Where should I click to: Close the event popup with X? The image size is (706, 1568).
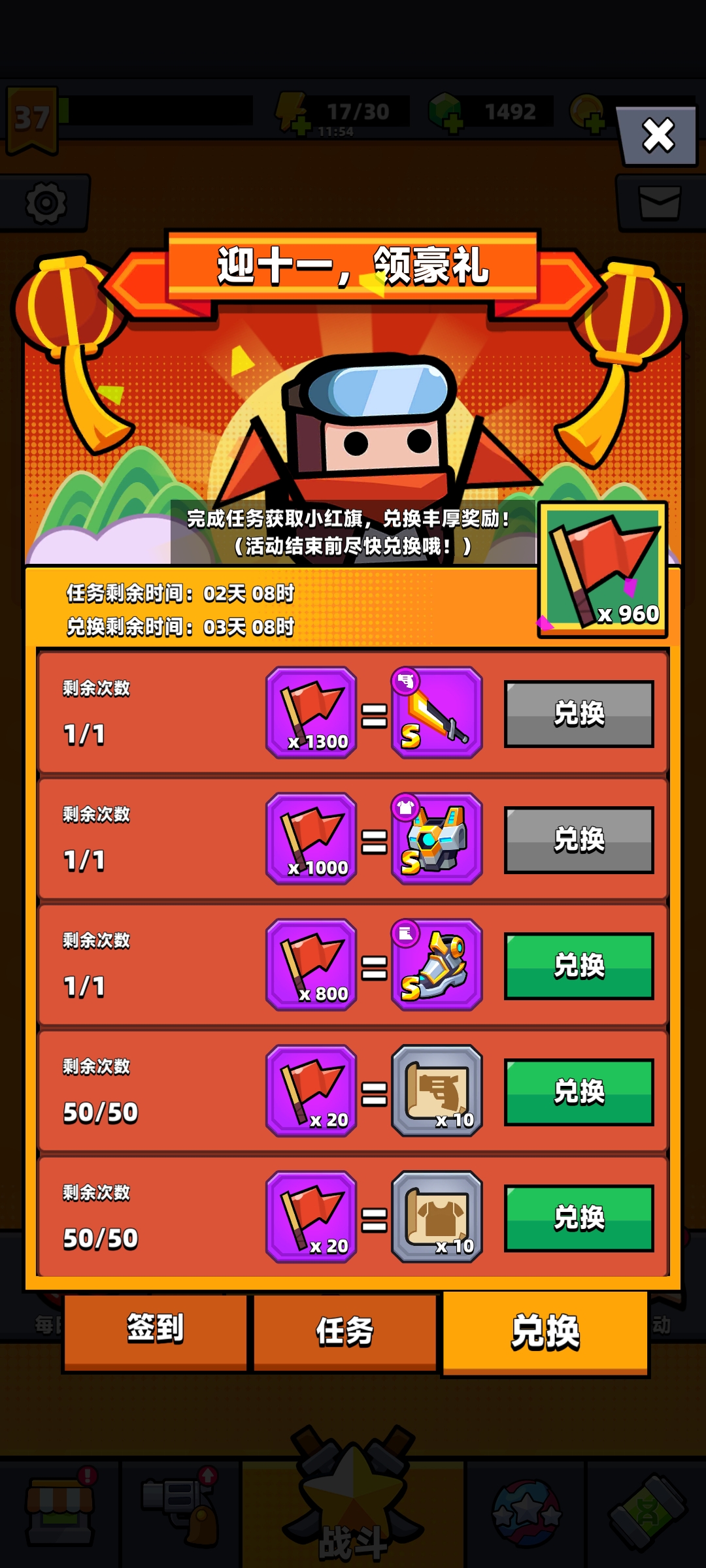coord(658,135)
